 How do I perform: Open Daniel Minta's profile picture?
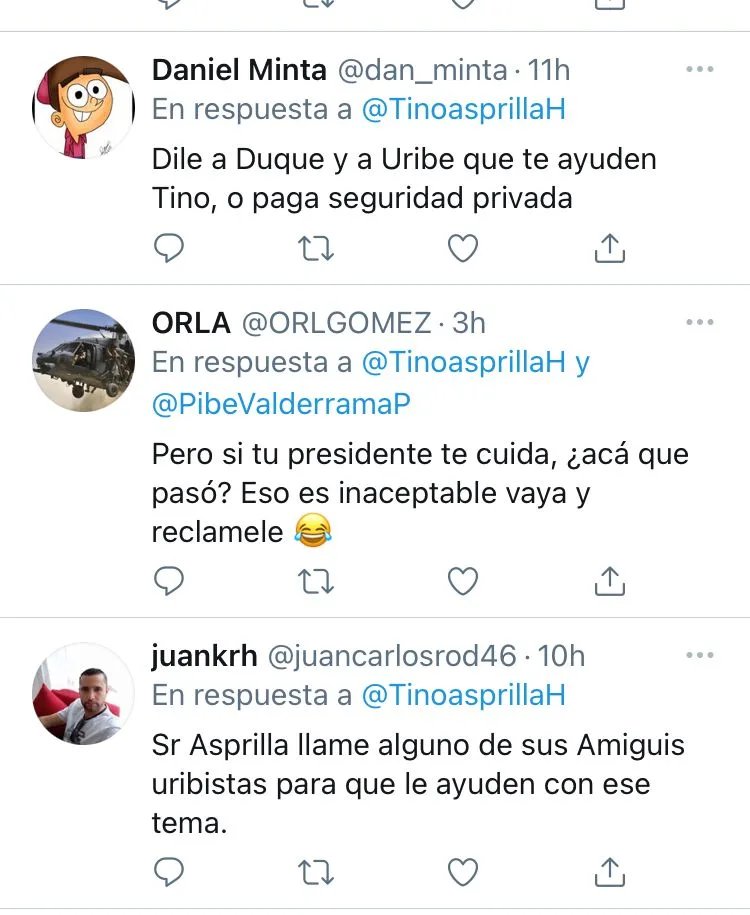[83, 107]
